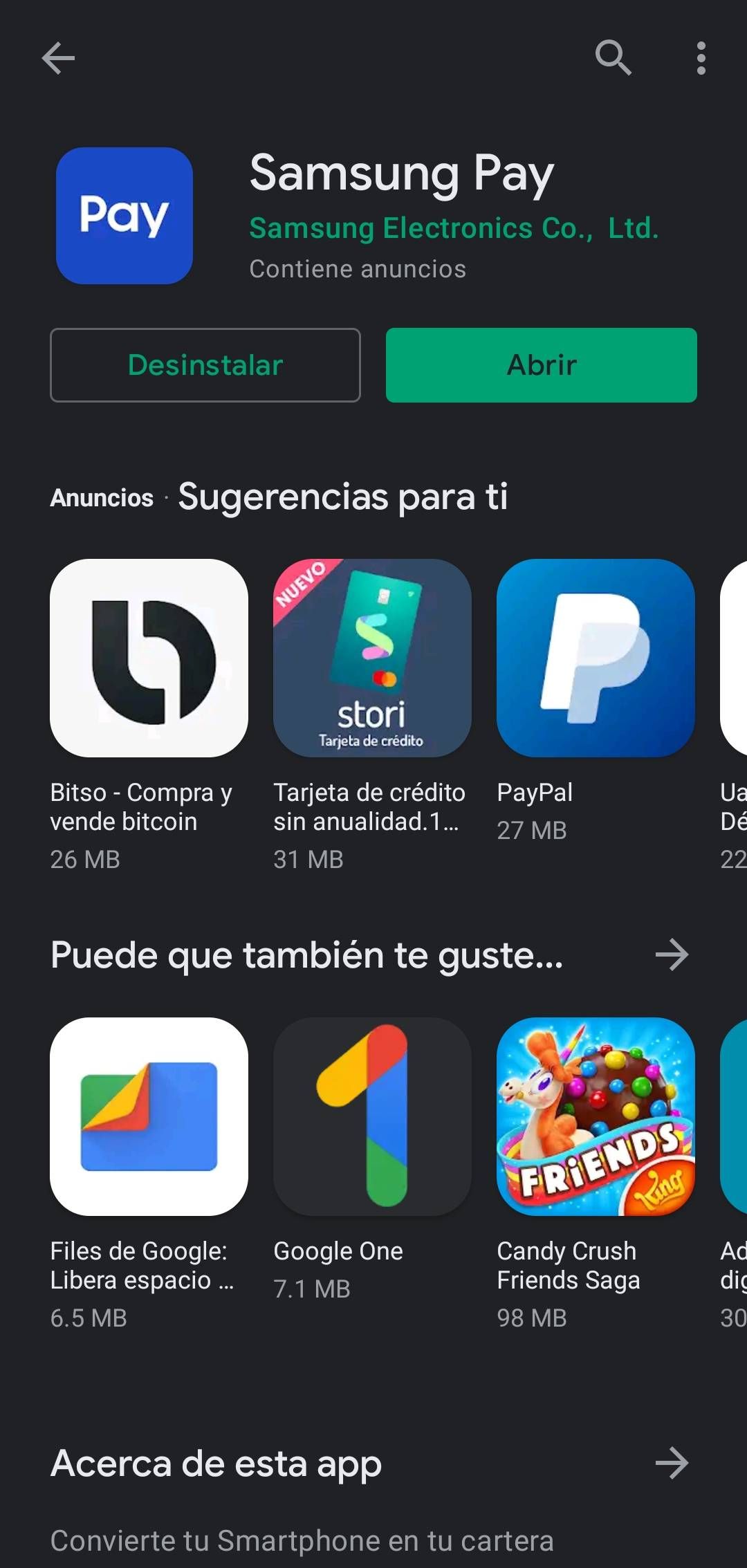This screenshot has height=1568, width=747.
Task: Open the Samsung Electronics Co., Ltd. developer page
Action: (454, 228)
